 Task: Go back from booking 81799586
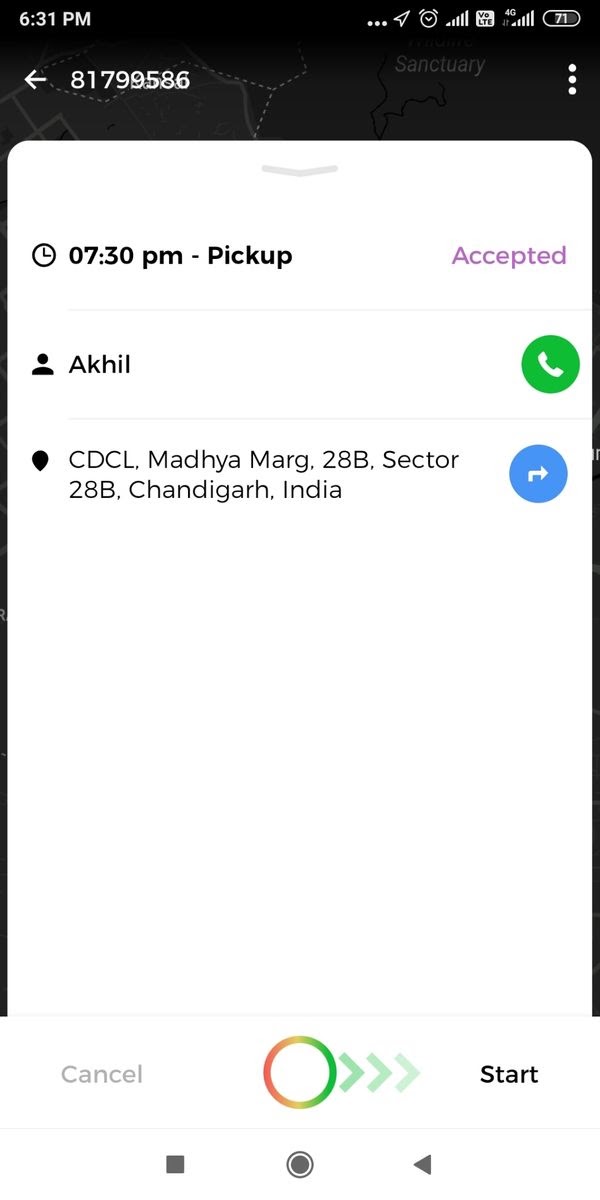36,80
